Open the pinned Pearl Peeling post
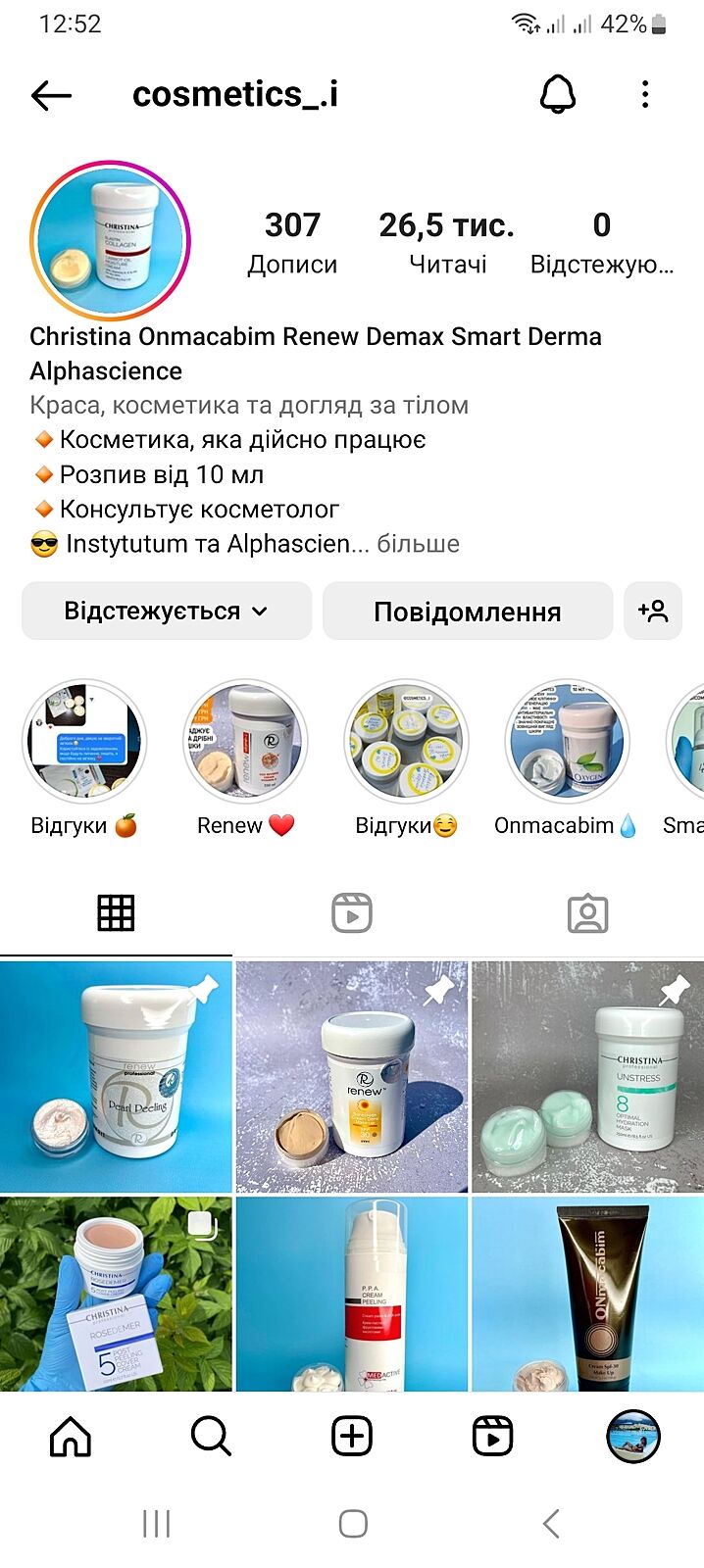 [116, 1076]
